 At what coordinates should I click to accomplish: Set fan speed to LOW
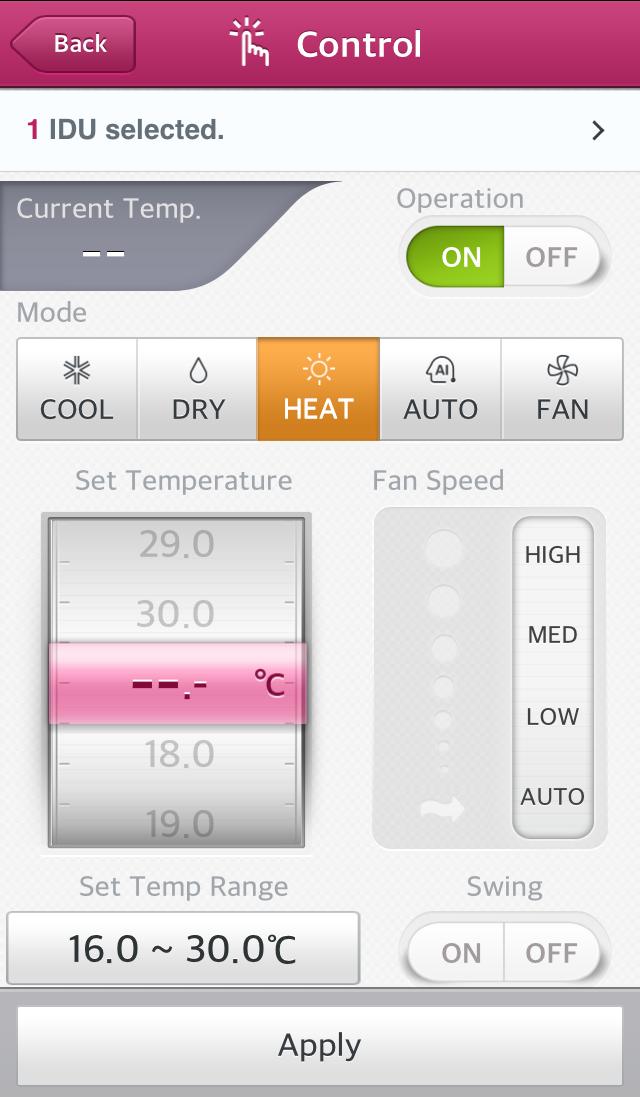point(553,716)
